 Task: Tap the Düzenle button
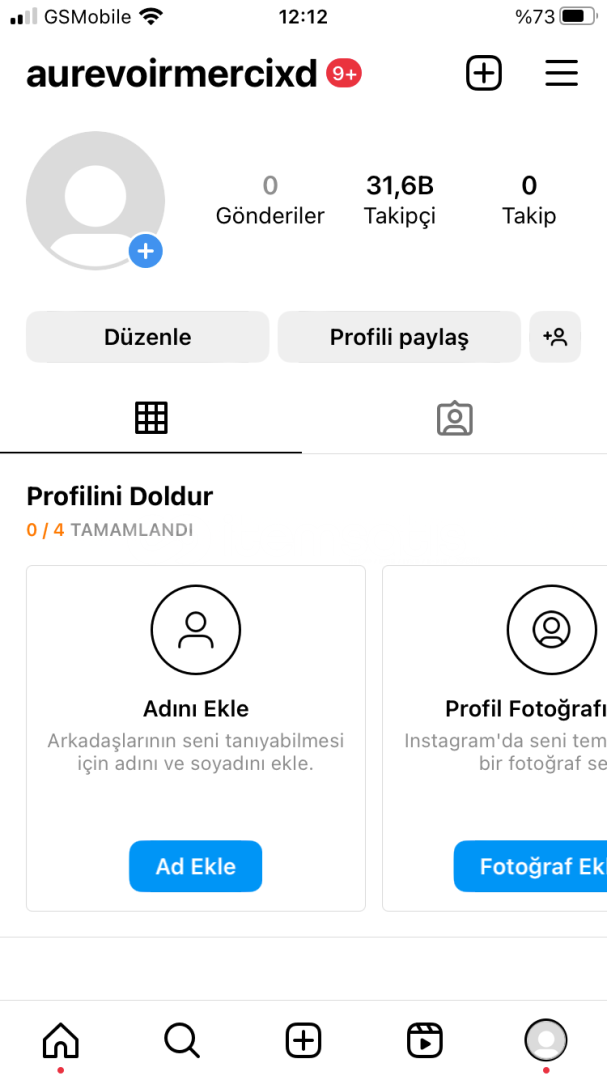pyautogui.click(x=147, y=337)
